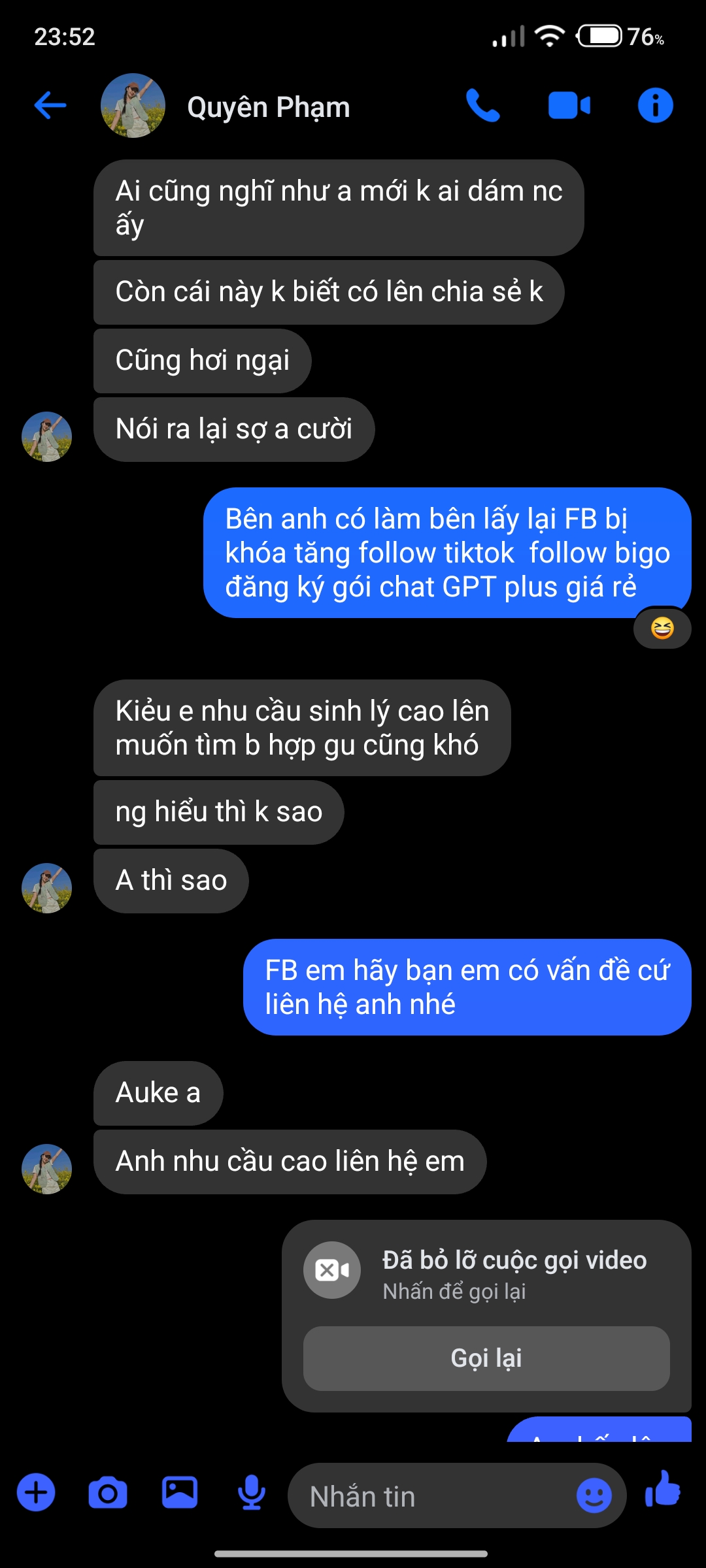This screenshot has width=706, height=1568.
Task: Start a voice call with Quyên Phạm
Action: [482, 106]
